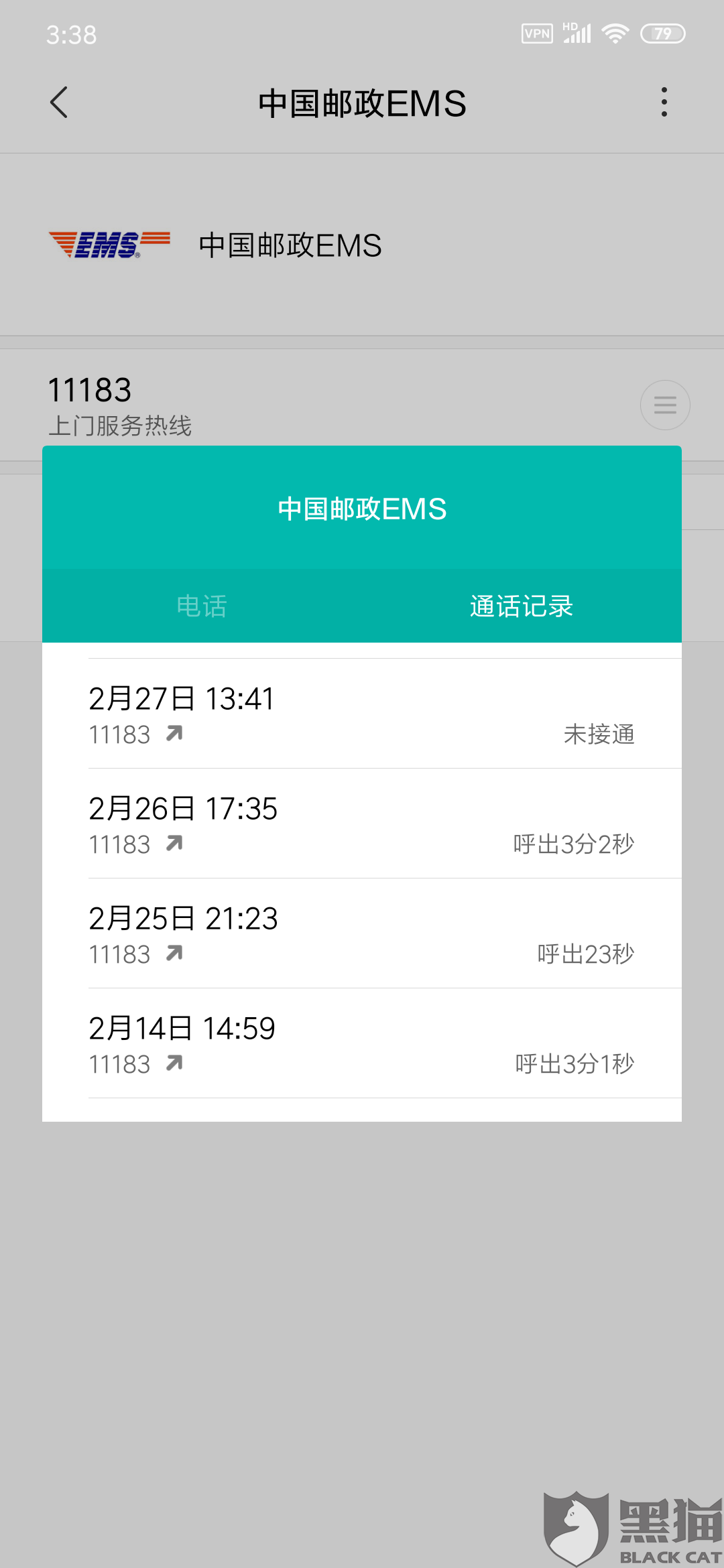Open the 上门服务热线 contact entry

pos(122,425)
